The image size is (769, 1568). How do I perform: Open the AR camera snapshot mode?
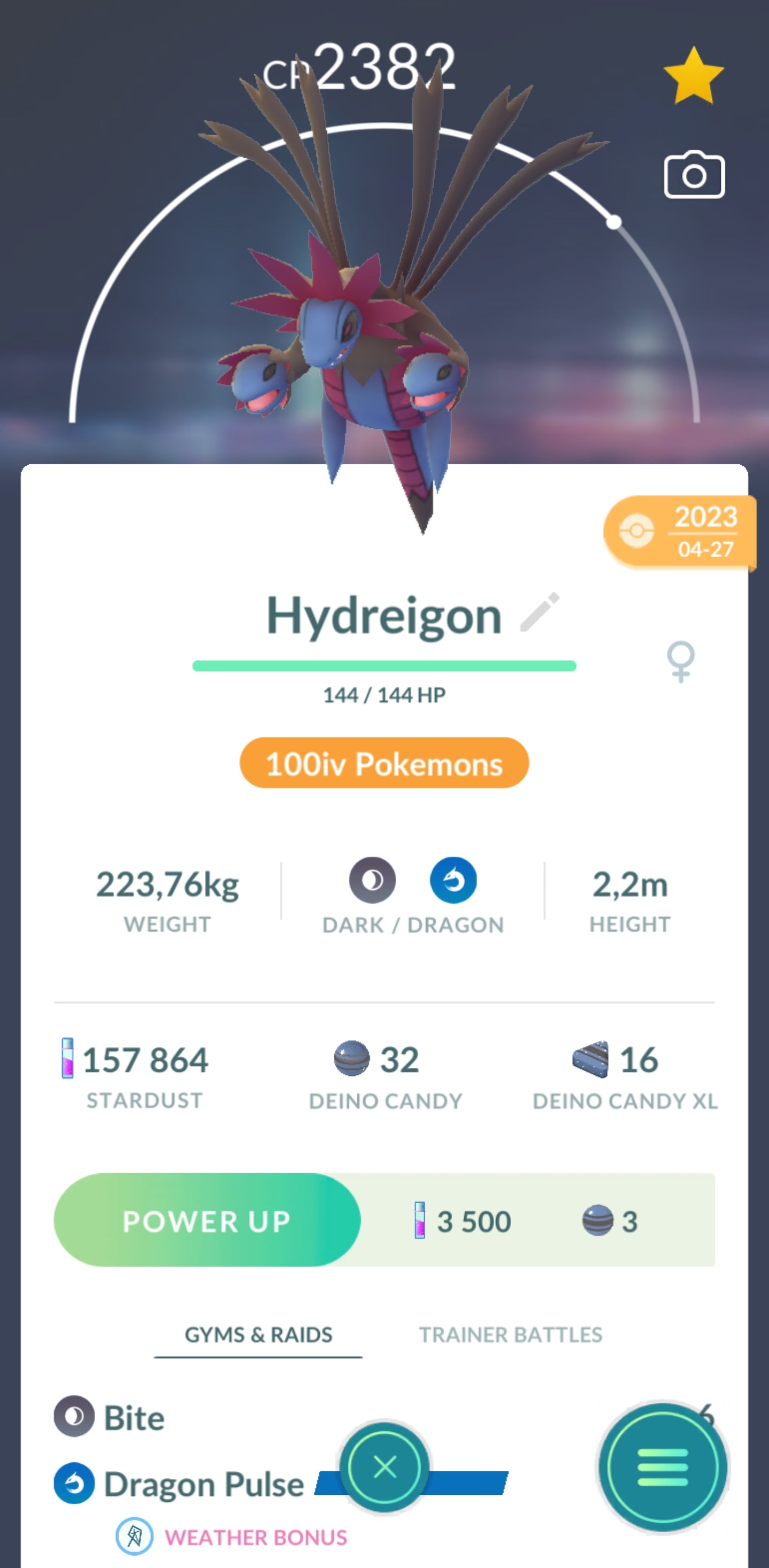pyautogui.click(x=694, y=175)
